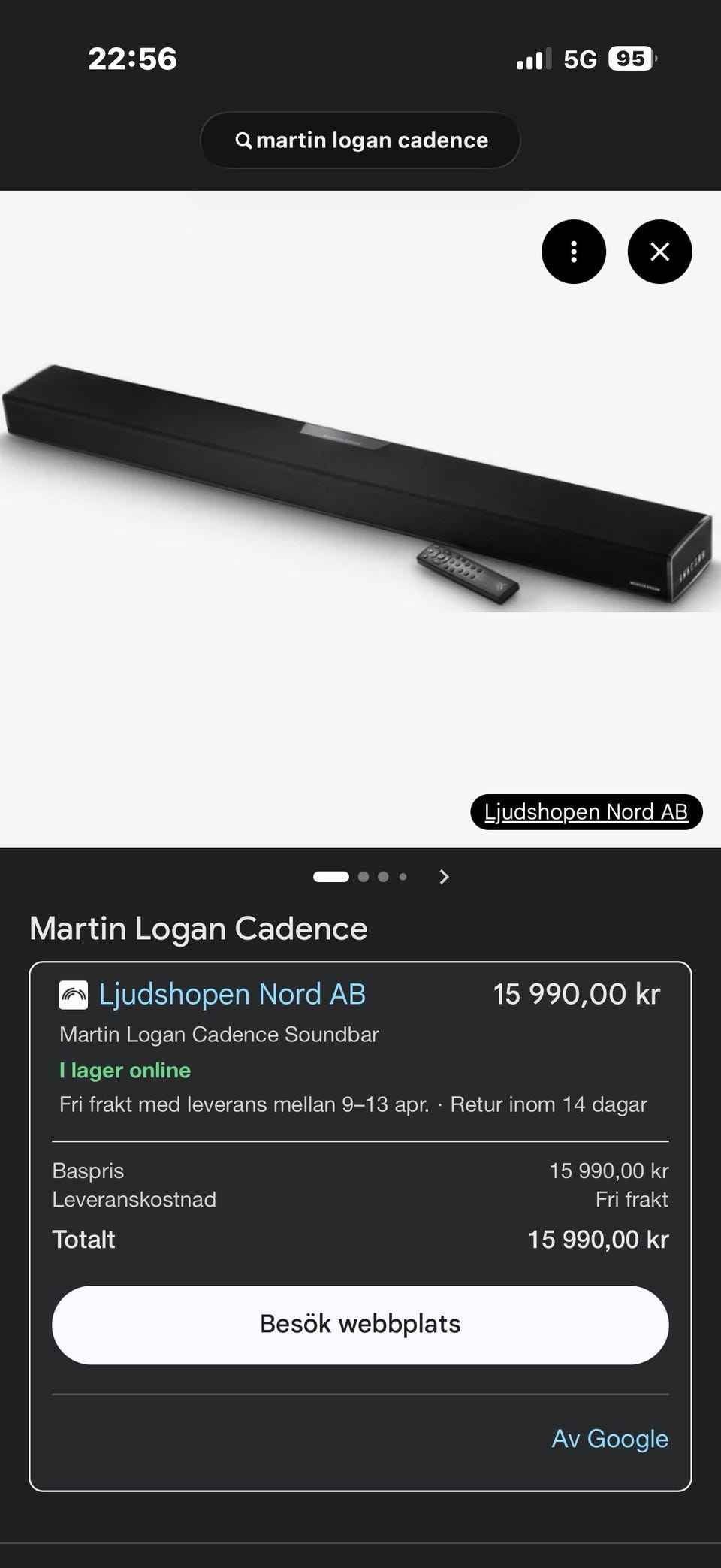The width and height of the screenshot is (721, 1568).
Task: Show the next product image
Action: click(x=444, y=877)
